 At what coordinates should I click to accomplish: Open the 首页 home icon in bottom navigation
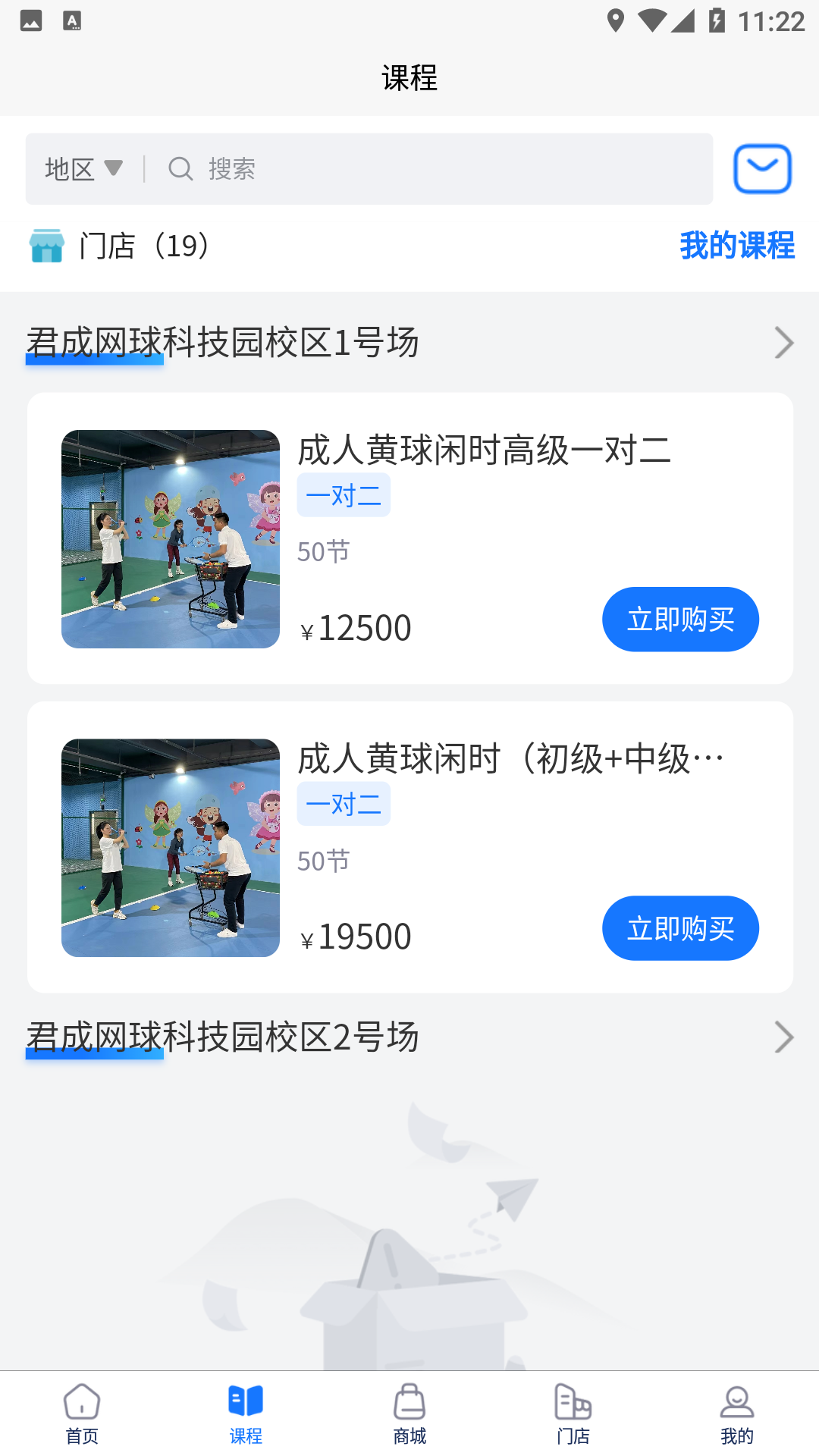coord(81,1408)
